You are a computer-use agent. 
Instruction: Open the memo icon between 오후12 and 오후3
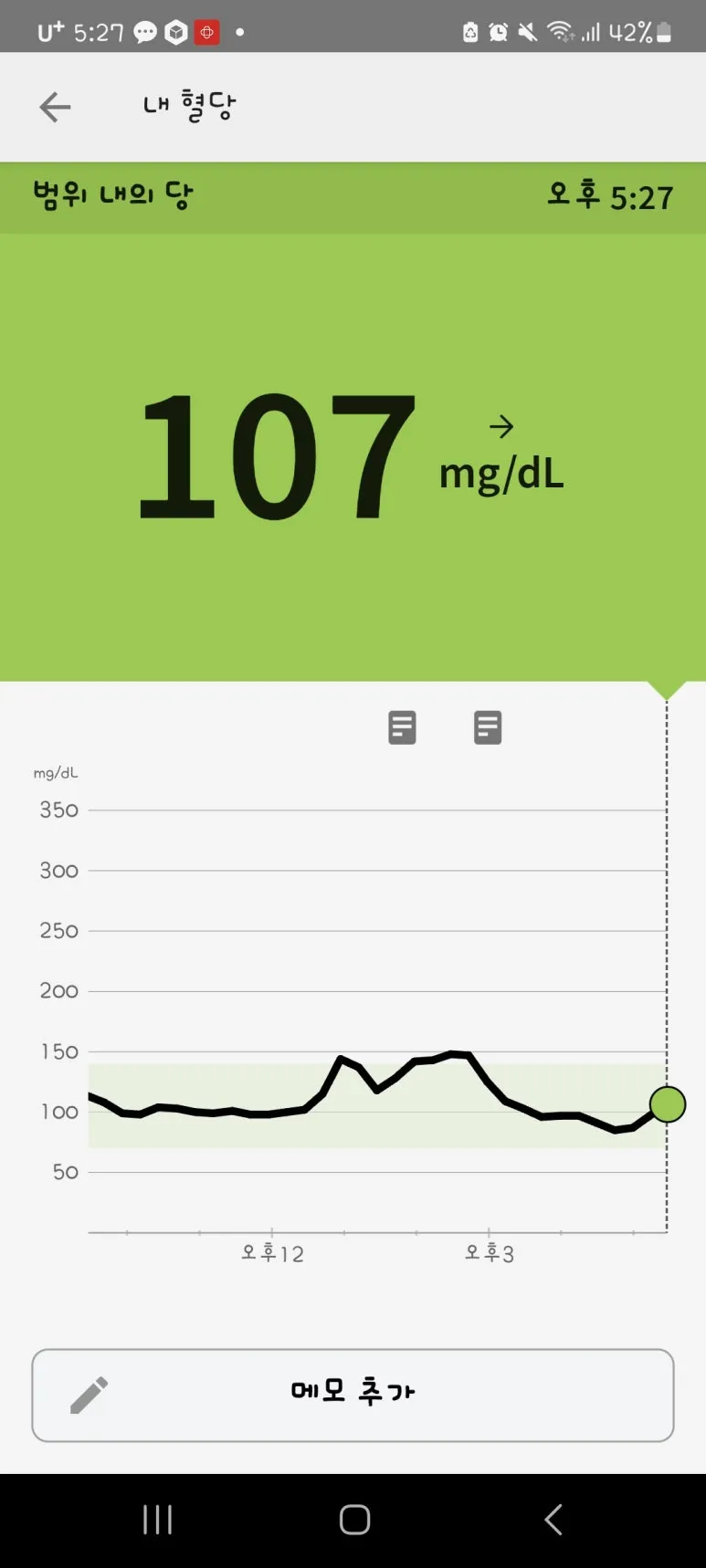coord(402,727)
